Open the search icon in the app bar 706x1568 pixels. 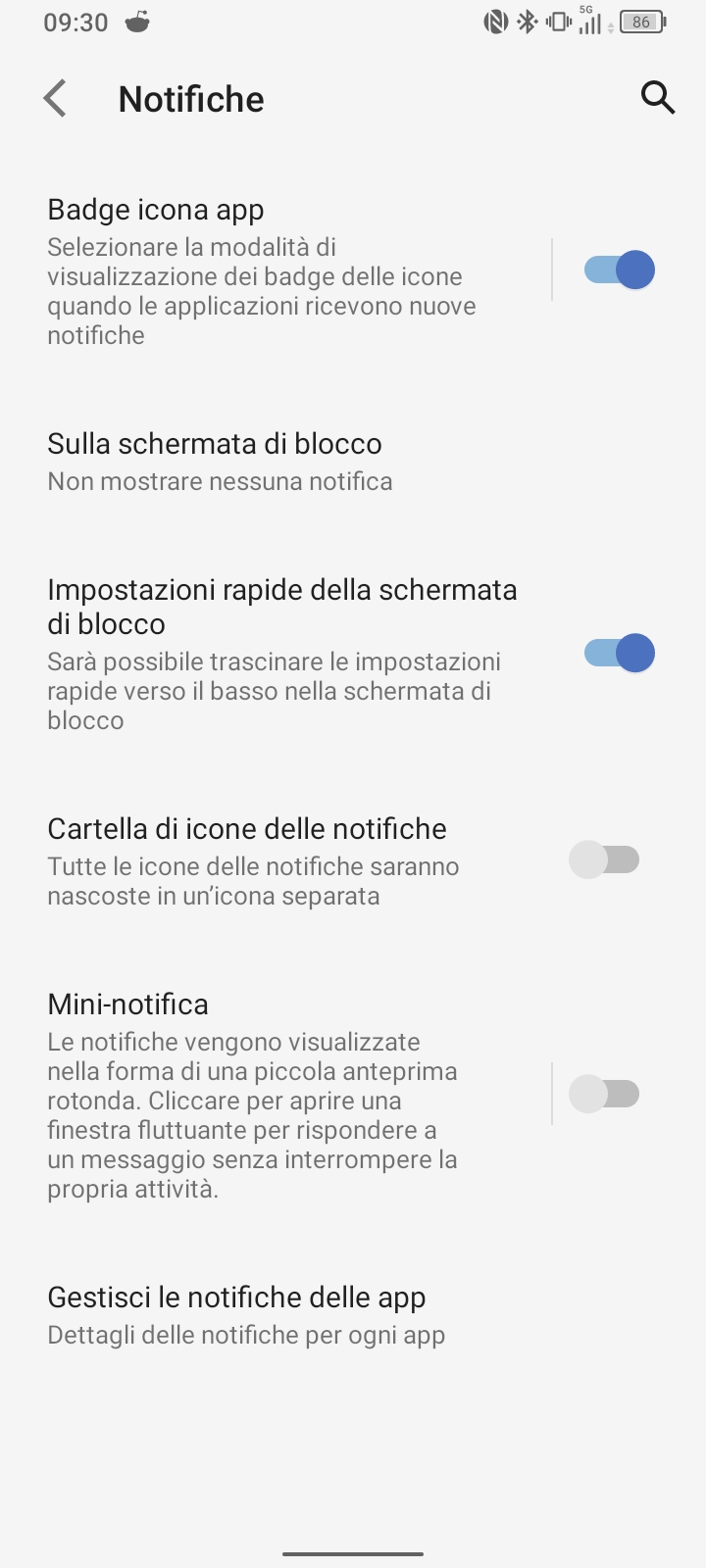click(x=657, y=98)
